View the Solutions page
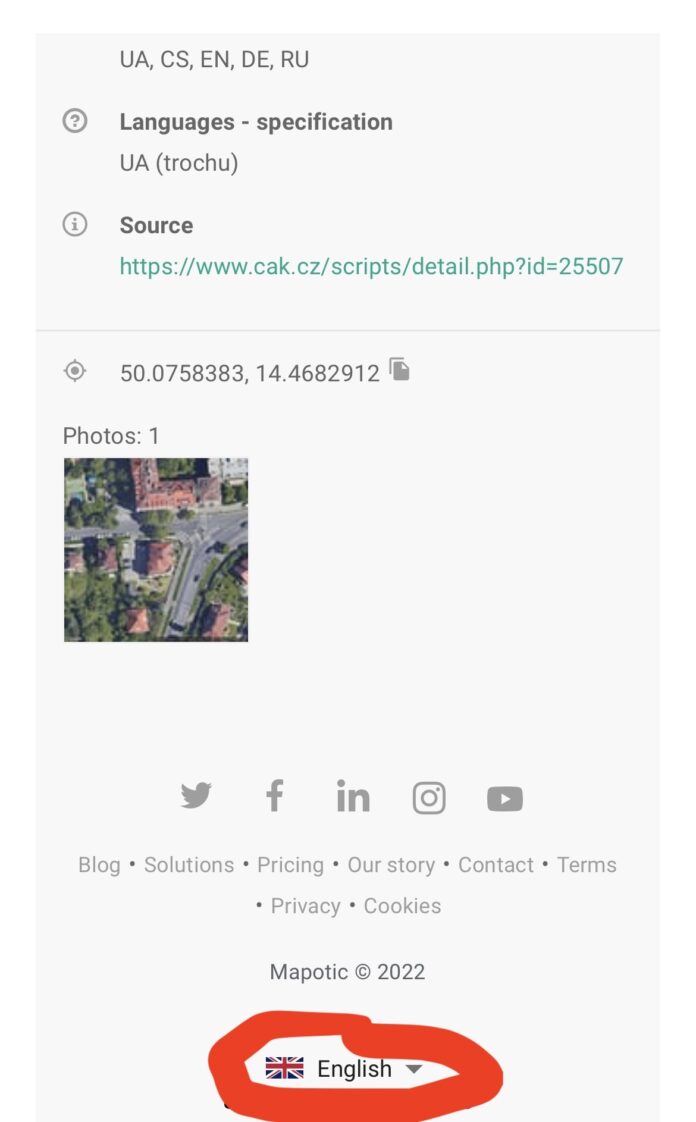The height and width of the screenshot is (1122, 696). pos(189,864)
